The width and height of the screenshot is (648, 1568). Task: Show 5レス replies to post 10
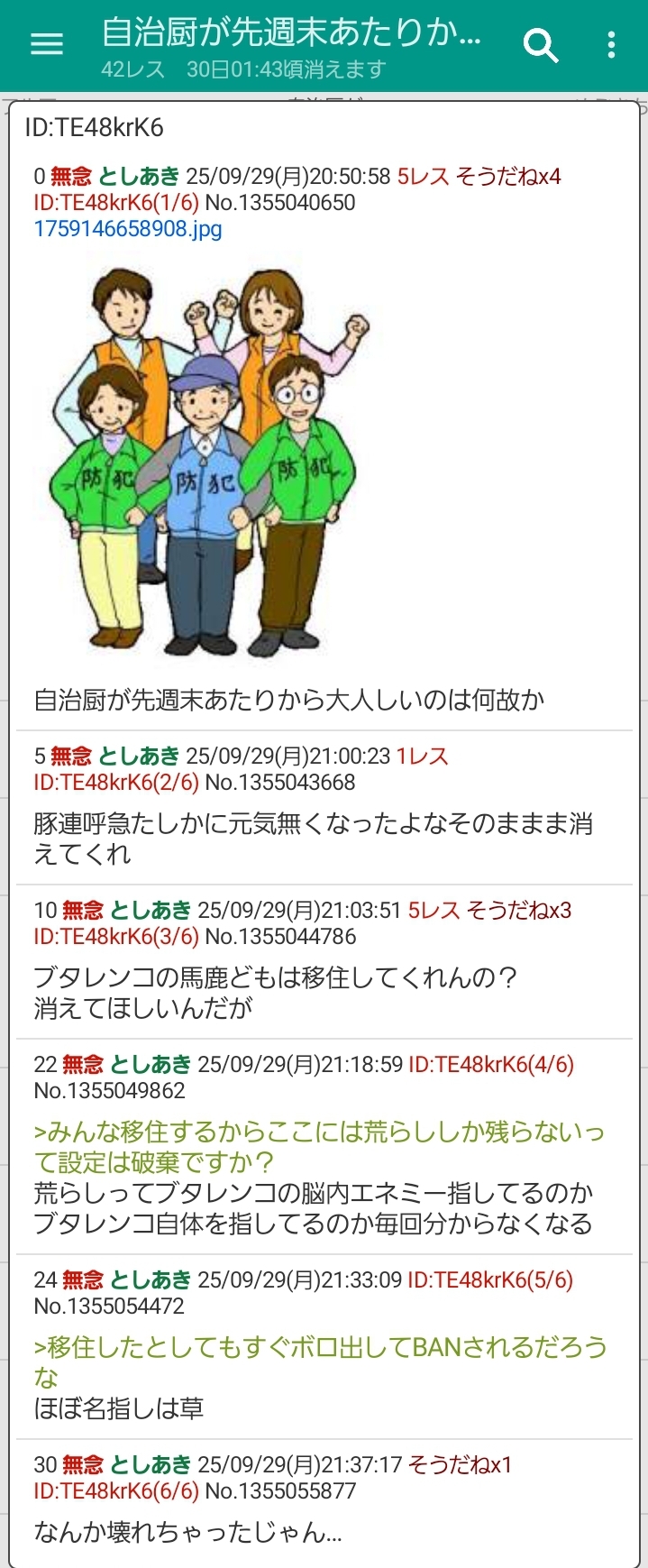pos(434,911)
